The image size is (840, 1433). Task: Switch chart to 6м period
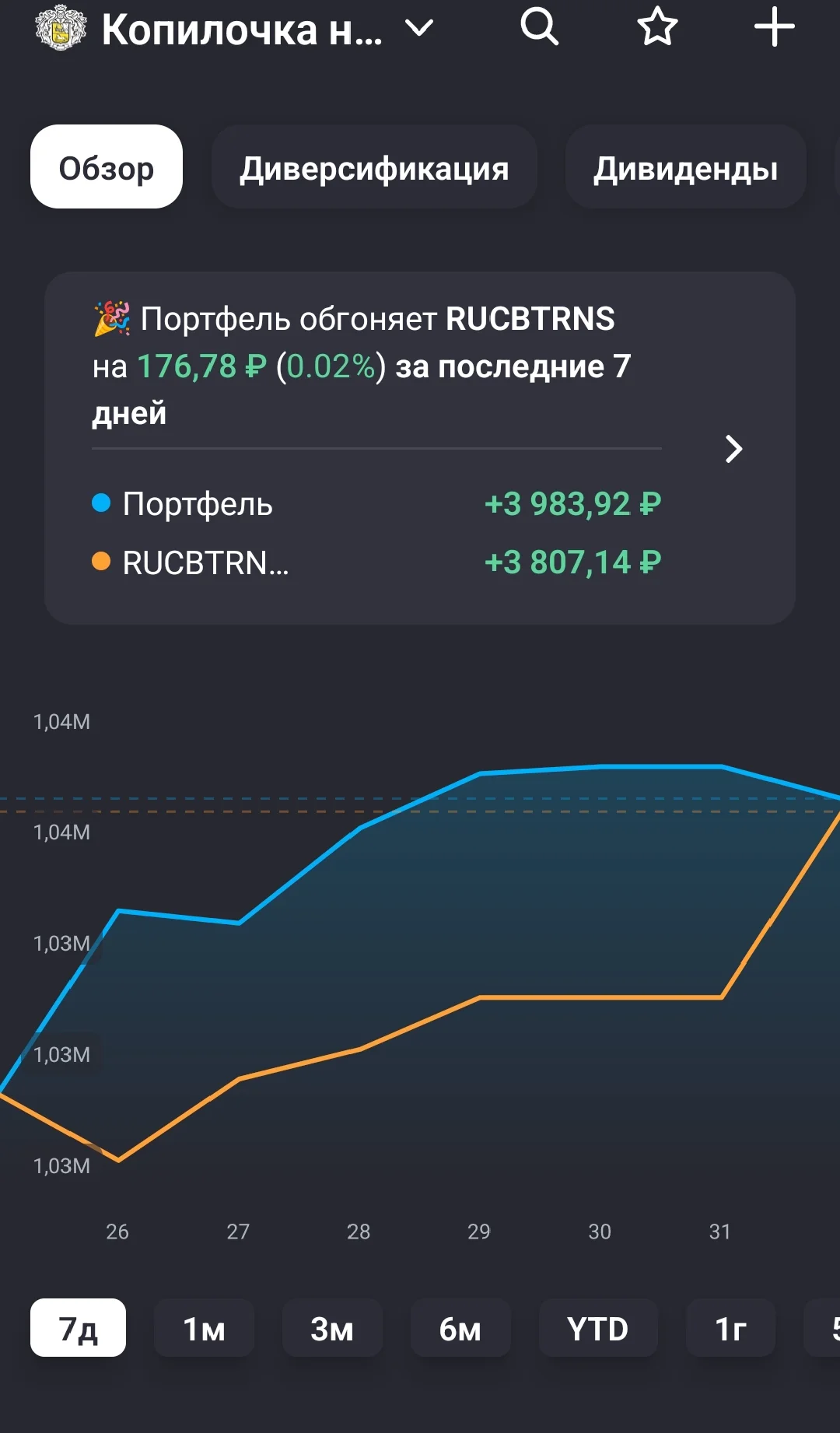pyautogui.click(x=460, y=1328)
